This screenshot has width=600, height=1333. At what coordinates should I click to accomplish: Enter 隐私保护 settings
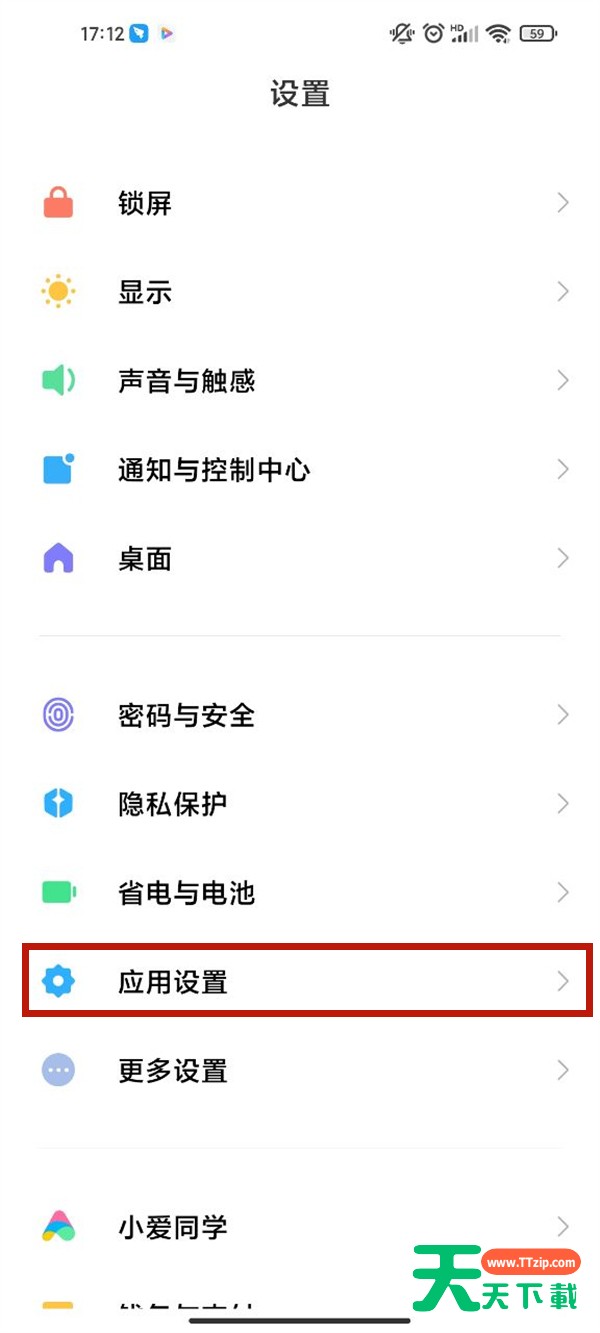point(300,804)
